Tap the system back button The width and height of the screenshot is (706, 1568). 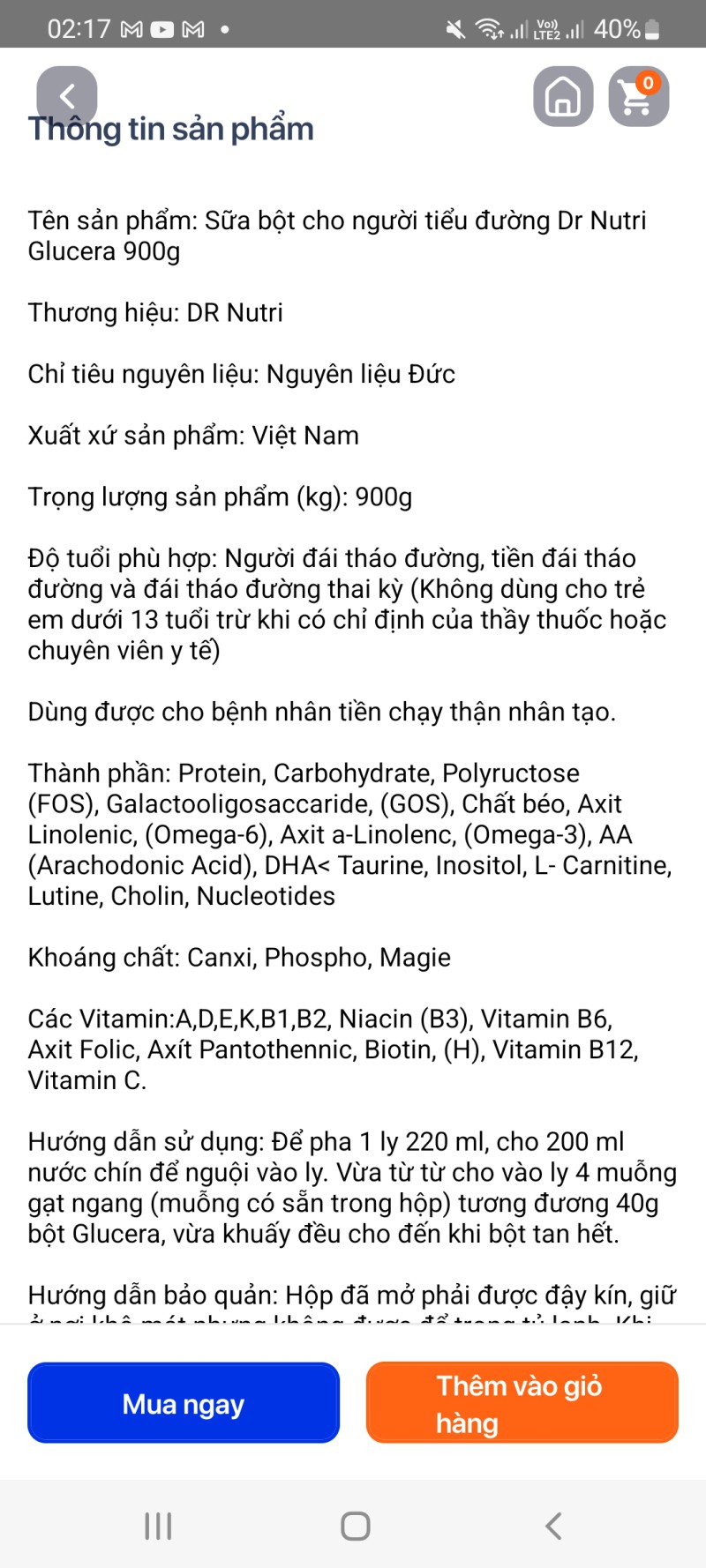tap(553, 1525)
